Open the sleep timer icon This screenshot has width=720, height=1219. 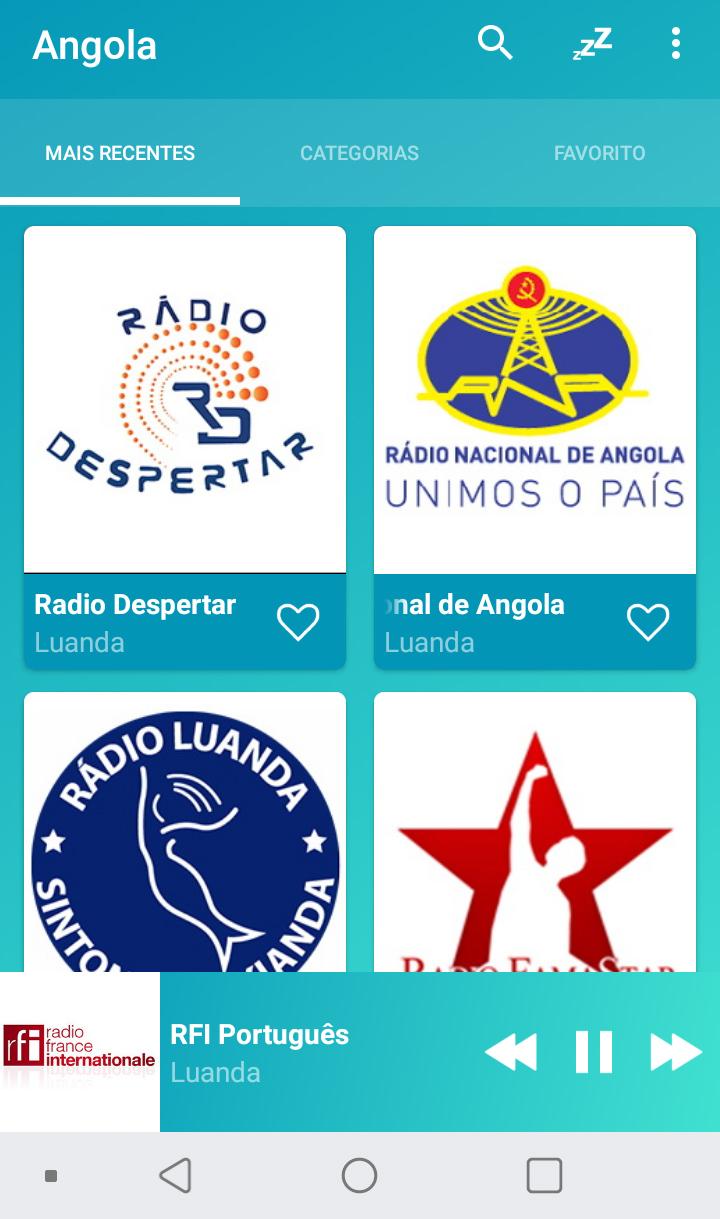point(592,44)
